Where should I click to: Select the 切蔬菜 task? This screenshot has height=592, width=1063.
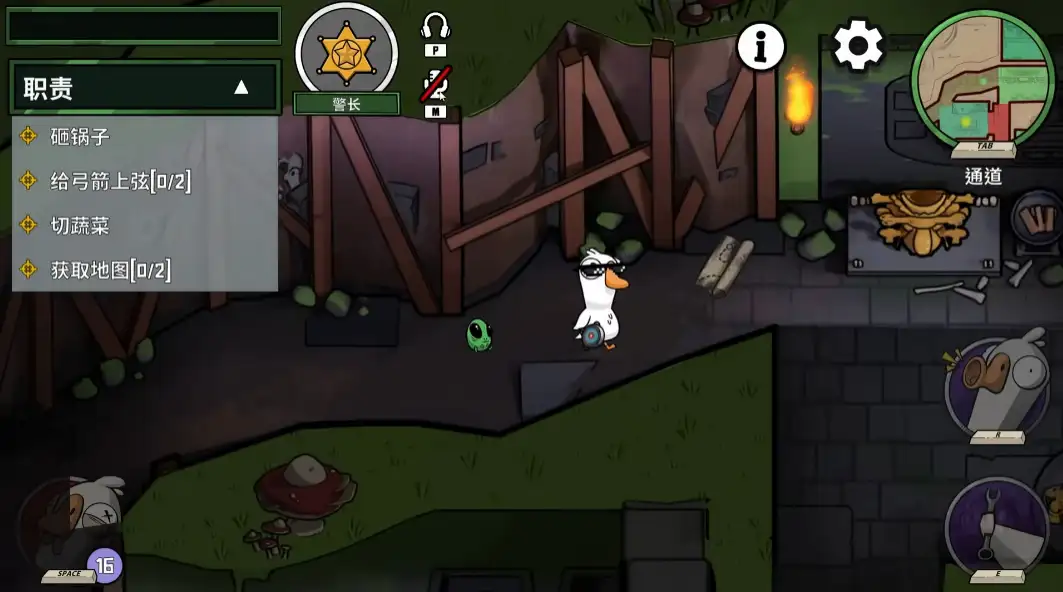click(80, 226)
